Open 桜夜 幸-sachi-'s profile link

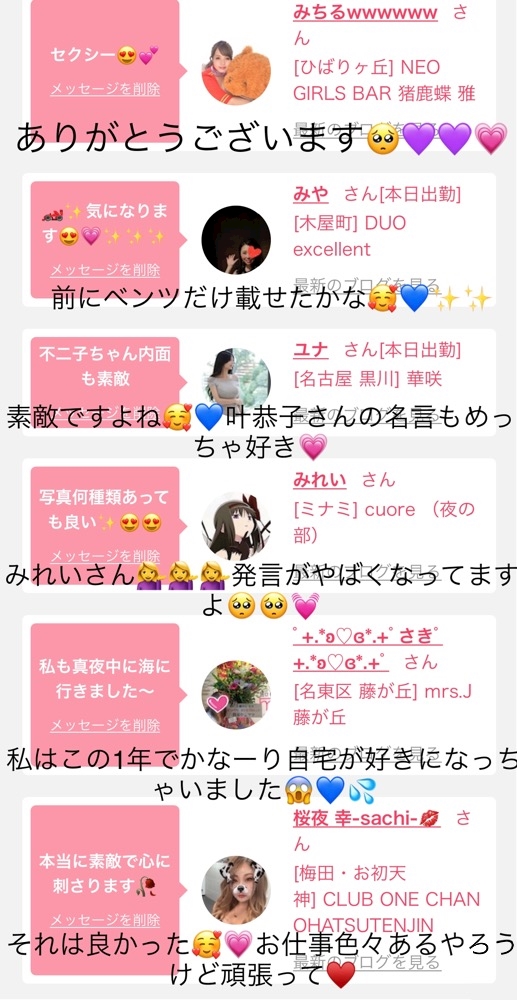366,819
